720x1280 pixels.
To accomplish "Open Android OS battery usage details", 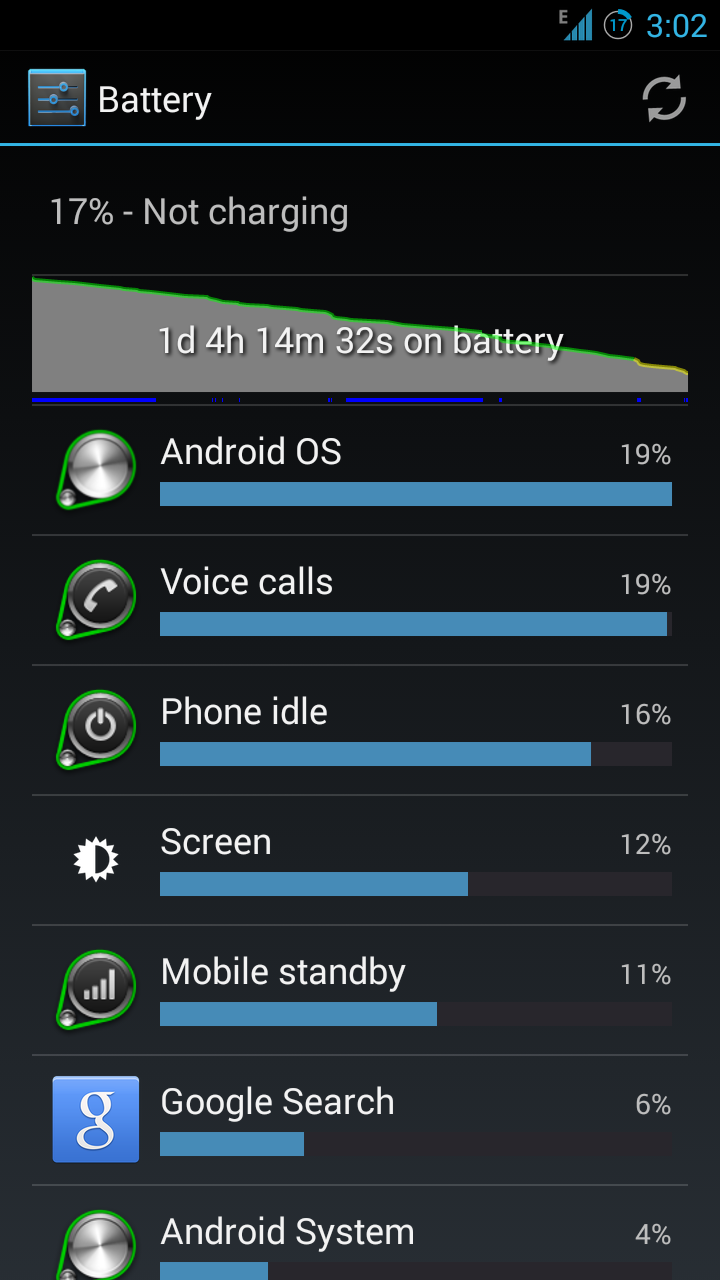I will coord(360,470).
